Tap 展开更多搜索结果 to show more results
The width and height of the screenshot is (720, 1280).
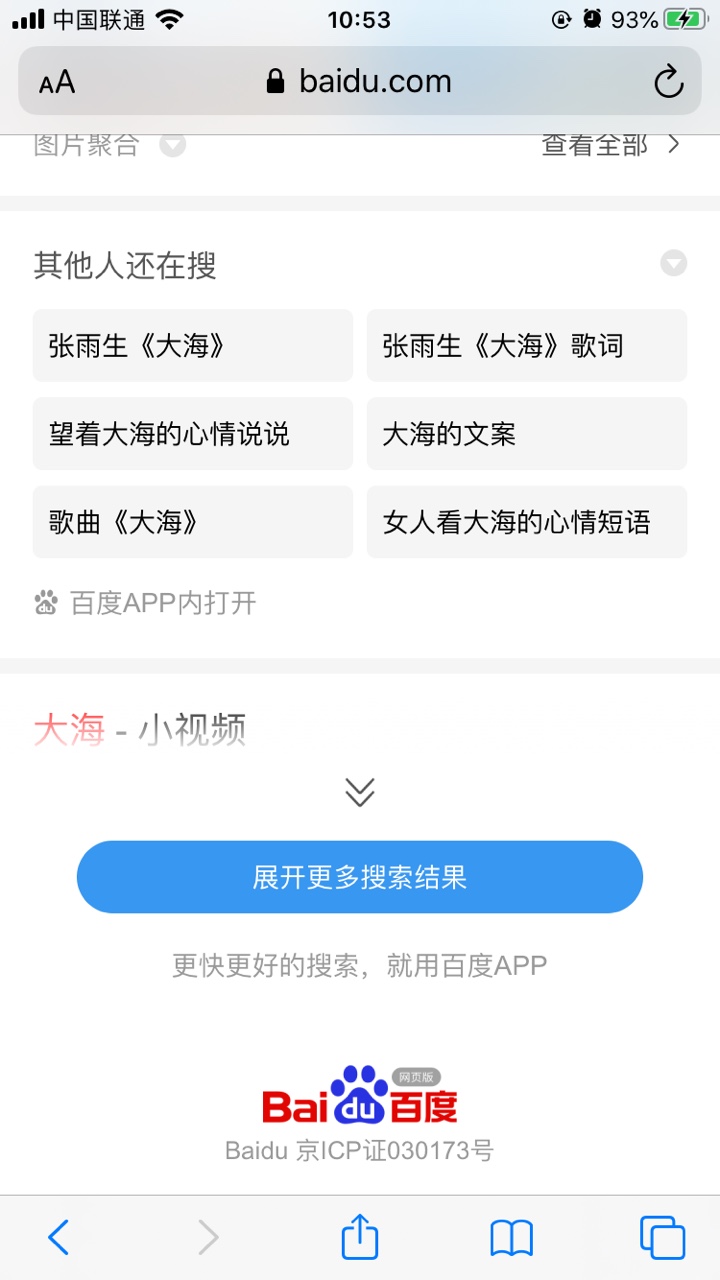tap(360, 877)
